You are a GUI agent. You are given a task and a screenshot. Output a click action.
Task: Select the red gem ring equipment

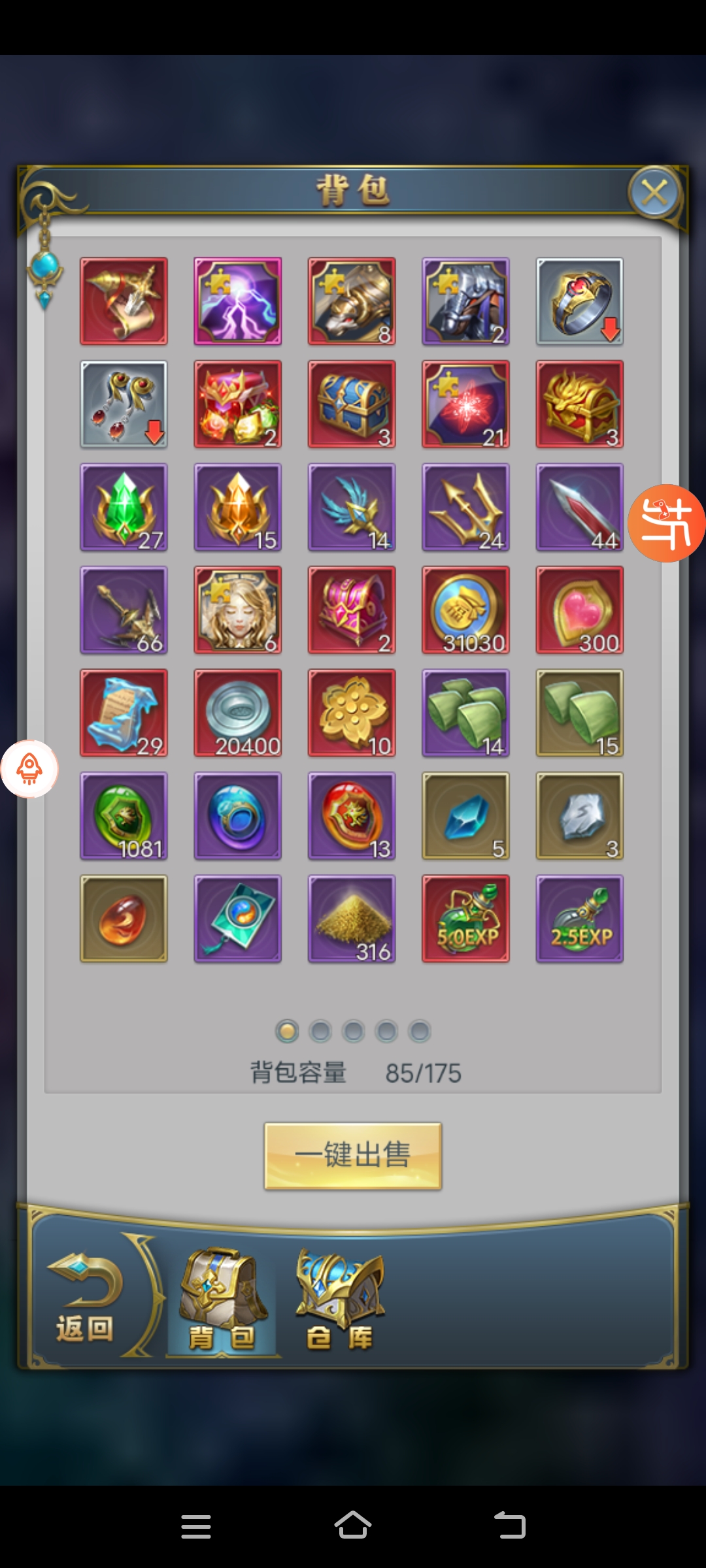(x=579, y=301)
